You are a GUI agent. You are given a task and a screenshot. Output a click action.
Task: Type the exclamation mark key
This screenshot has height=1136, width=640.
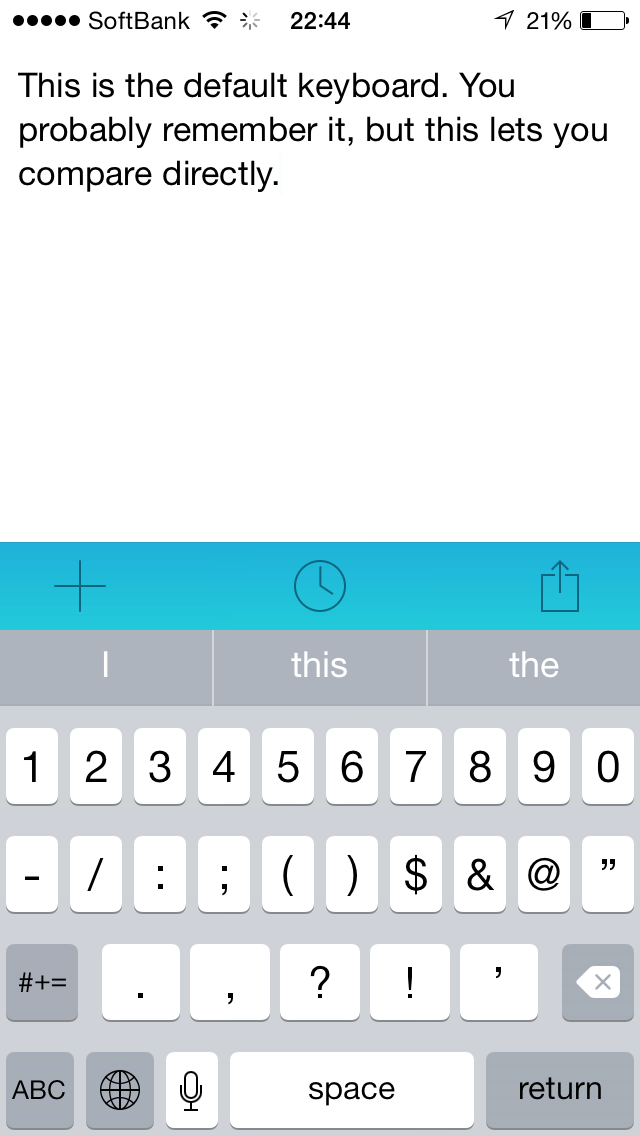(x=410, y=982)
